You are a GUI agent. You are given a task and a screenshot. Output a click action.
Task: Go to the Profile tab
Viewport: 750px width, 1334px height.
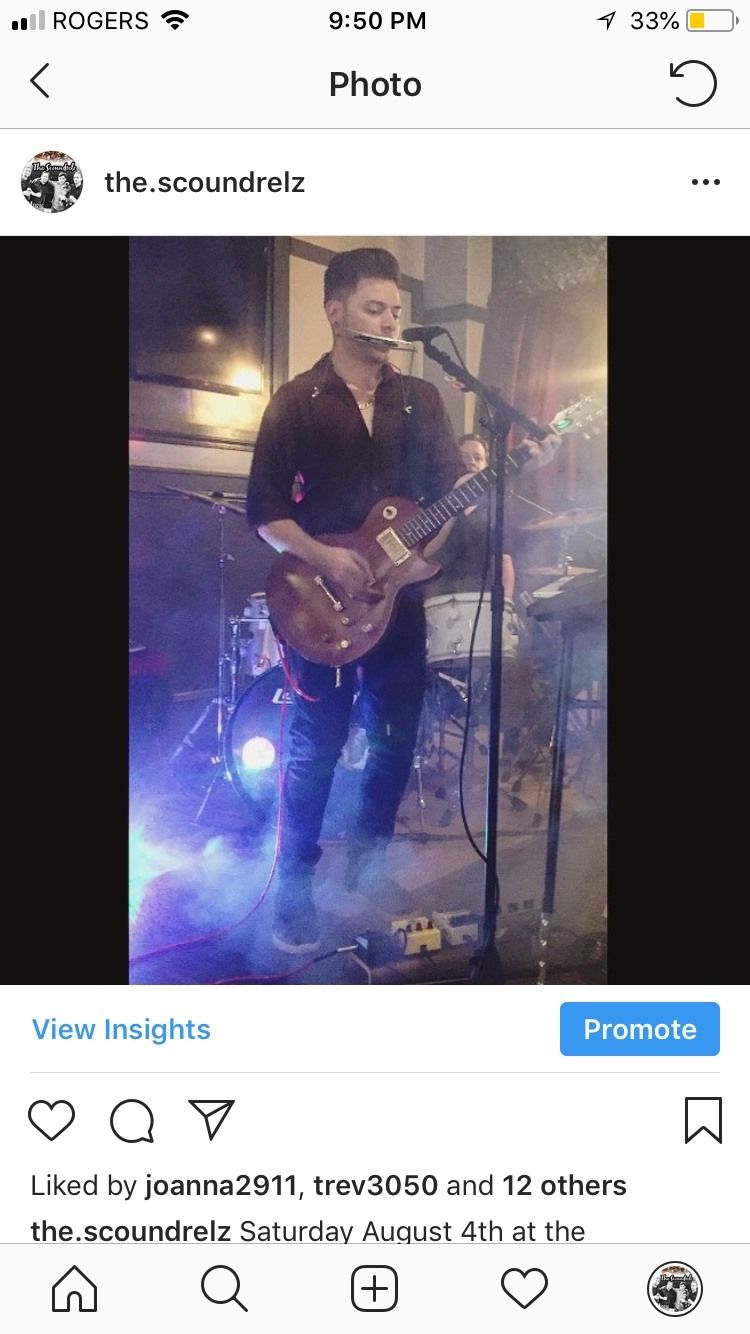click(x=675, y=1288)
